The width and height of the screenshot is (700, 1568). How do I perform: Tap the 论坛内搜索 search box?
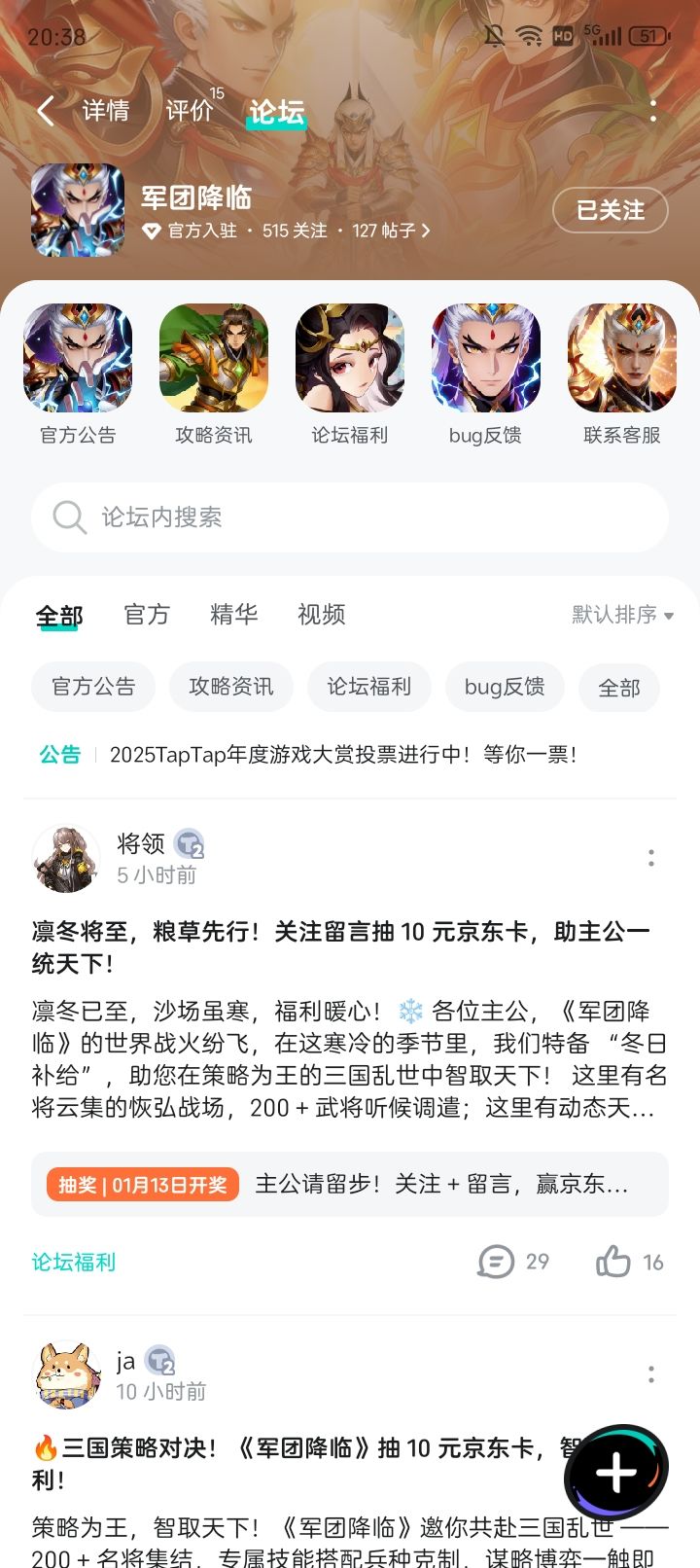pyautogui.click(x=350, y=517)
